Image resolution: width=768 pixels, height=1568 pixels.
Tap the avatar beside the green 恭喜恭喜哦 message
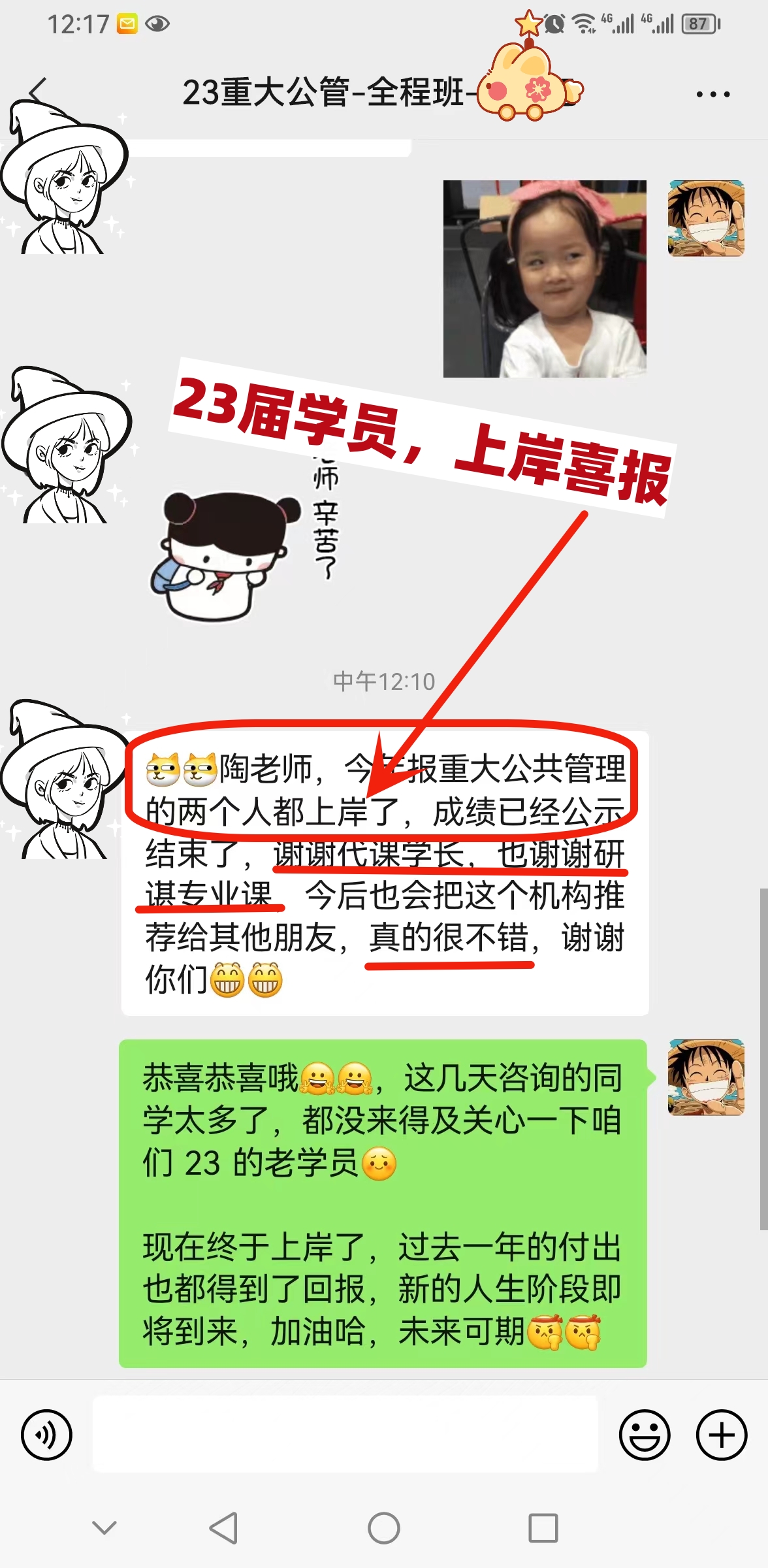(x=705, y=1077)
